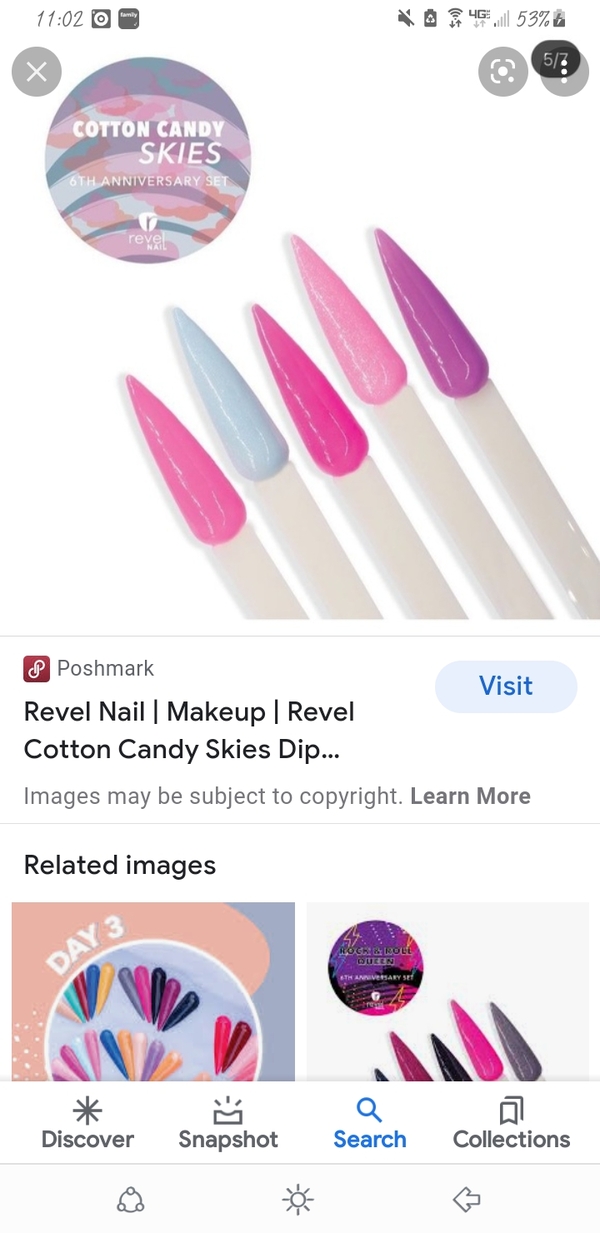600x1233 pixels.
Task: Switch to the Snapshot tab
Action: (x=228, y=1123)
